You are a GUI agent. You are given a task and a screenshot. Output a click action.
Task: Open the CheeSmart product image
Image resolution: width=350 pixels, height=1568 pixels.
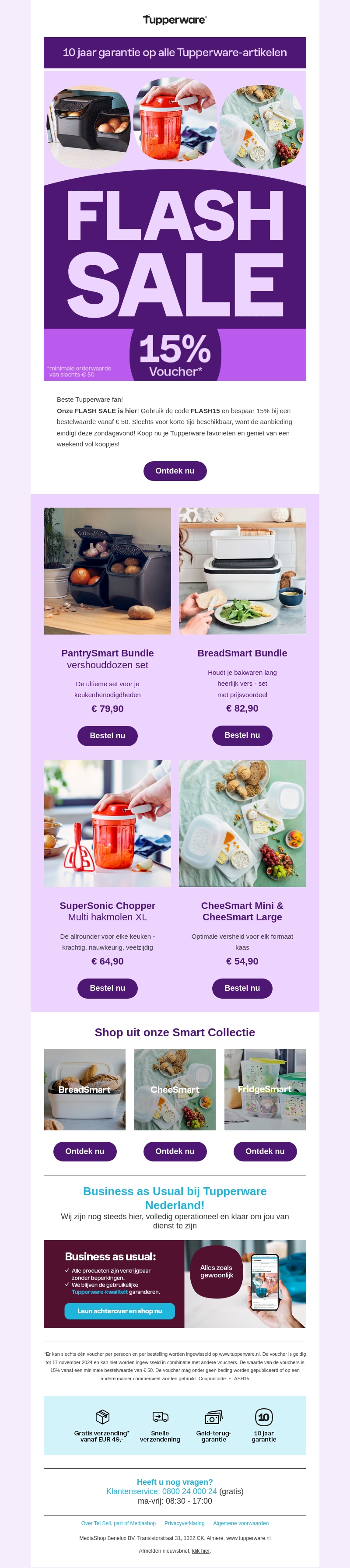point(241,823)
